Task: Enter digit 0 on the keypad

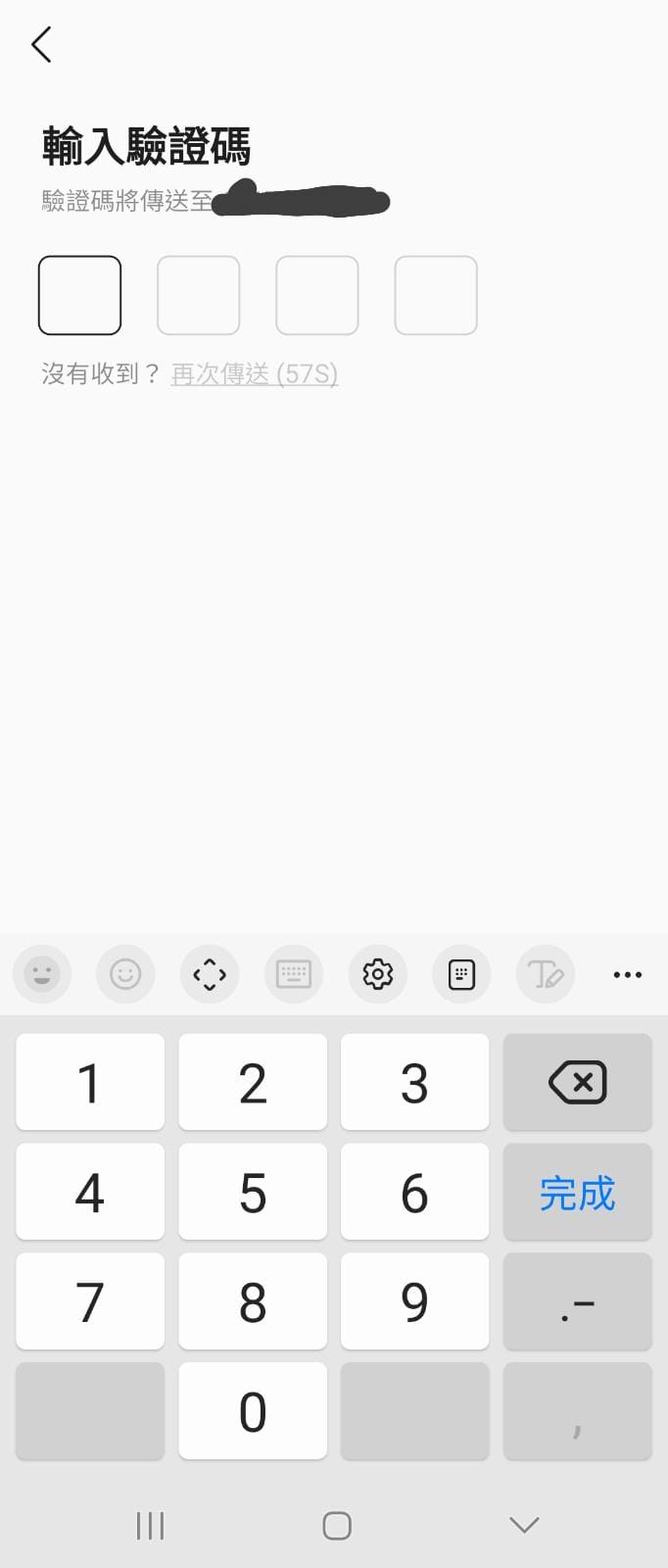Action: tap(253, 1411)
